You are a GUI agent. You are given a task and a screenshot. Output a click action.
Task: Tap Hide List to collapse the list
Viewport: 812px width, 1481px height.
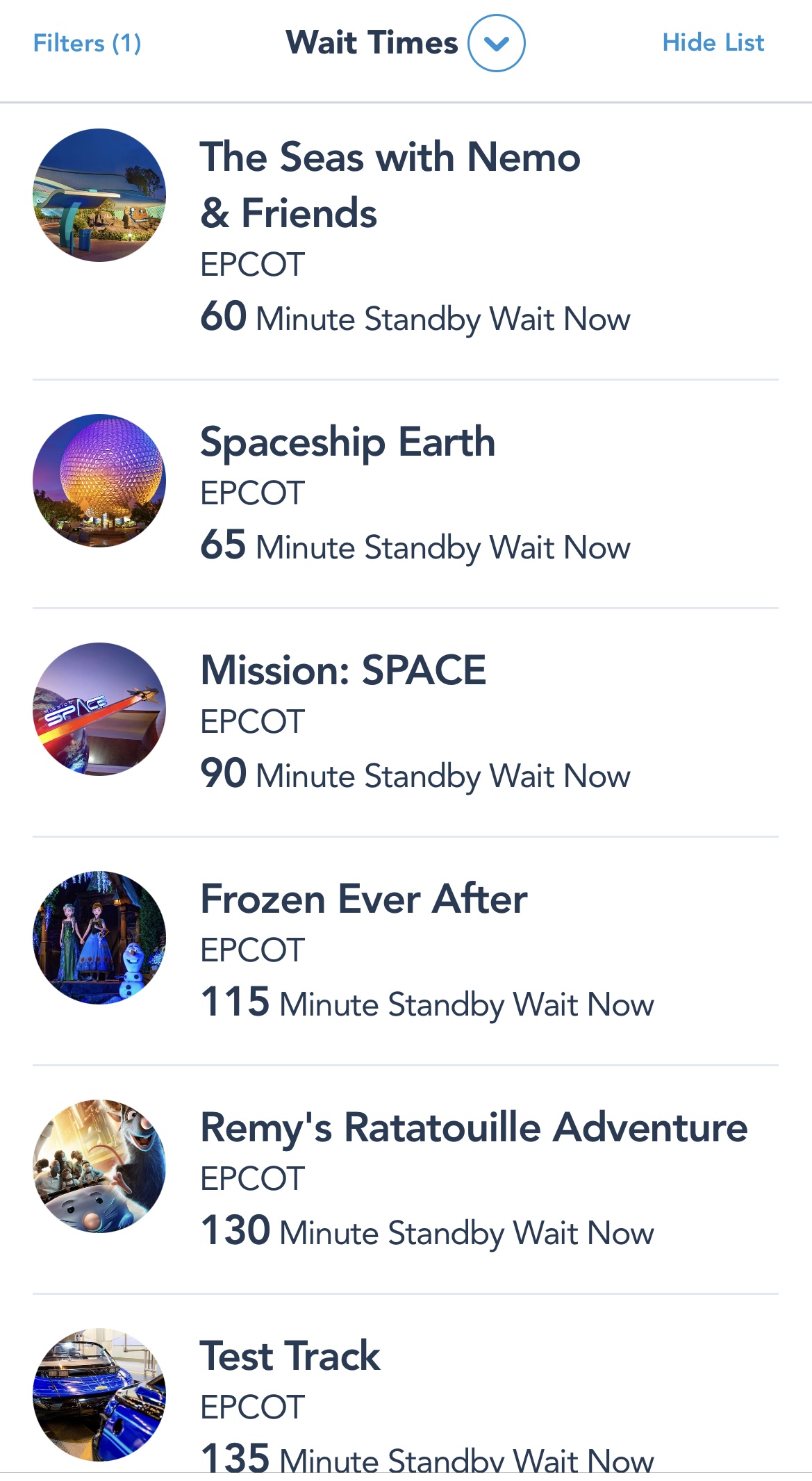tap(713, 43)
